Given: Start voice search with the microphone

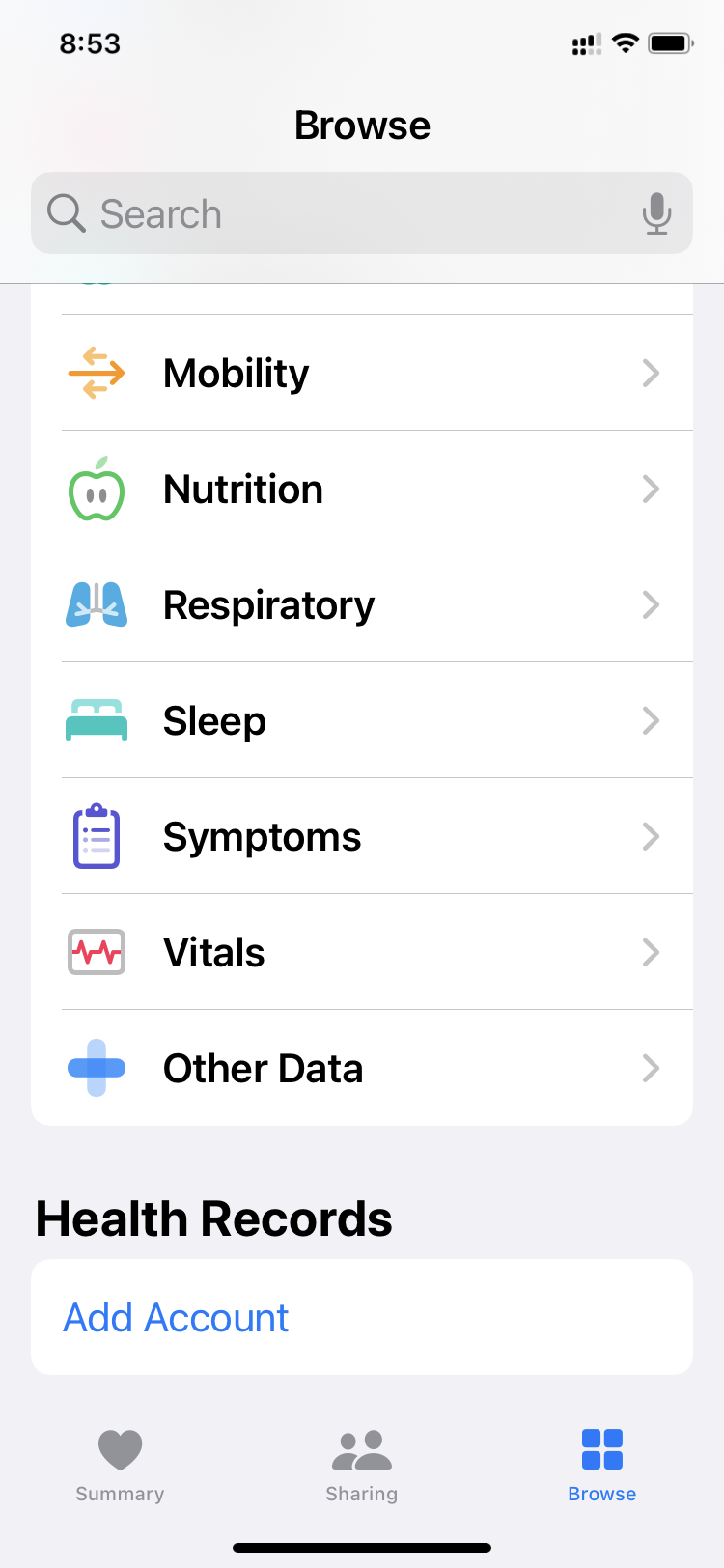Looking at the screenshot, I should (x=656, y=213).
